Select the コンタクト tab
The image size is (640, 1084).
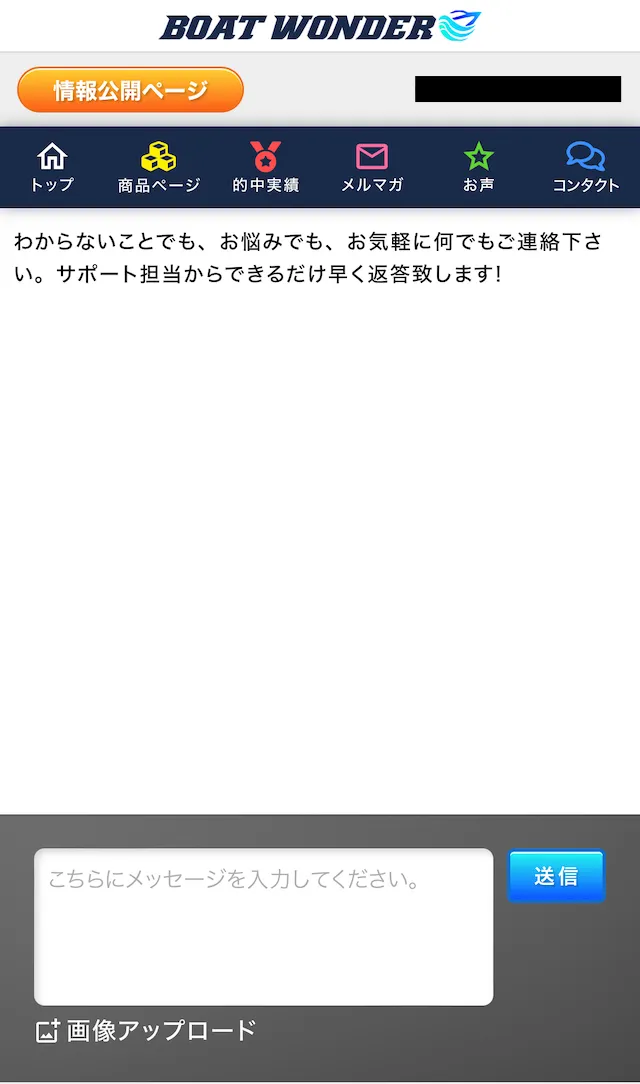coord(585,167)
